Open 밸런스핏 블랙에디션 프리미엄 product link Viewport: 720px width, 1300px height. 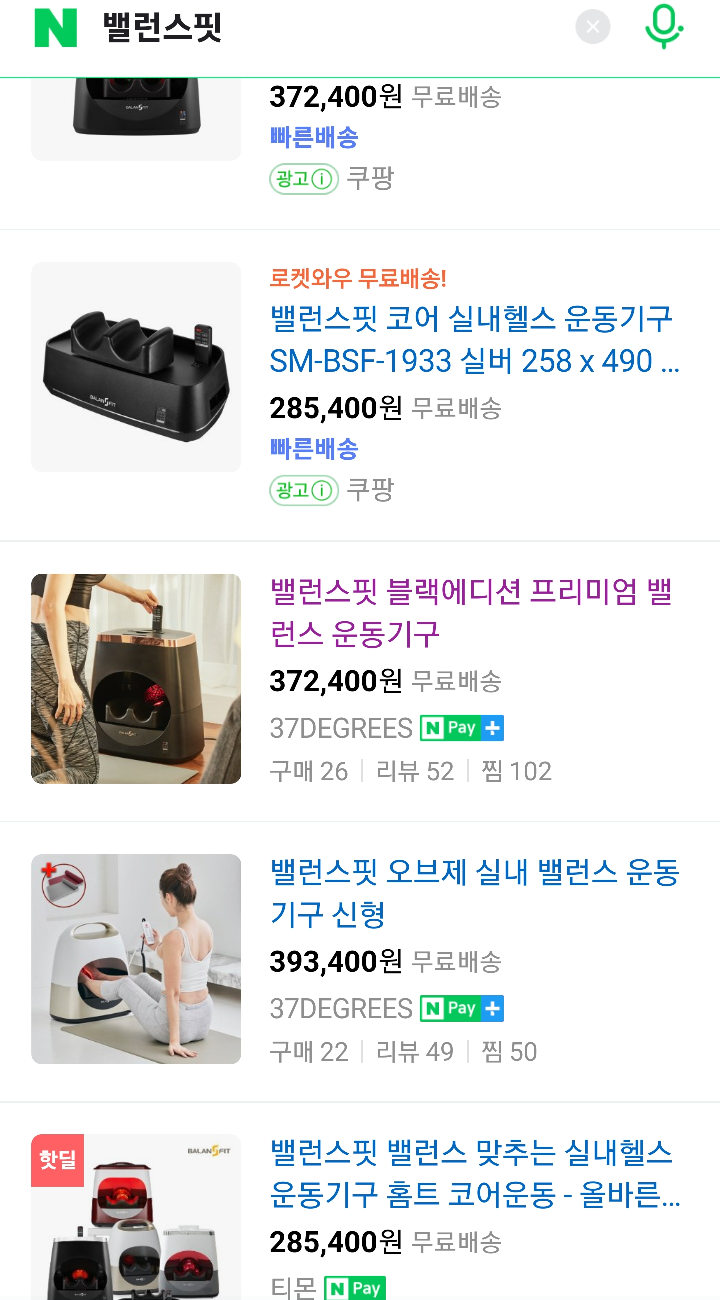pos(471,612)
